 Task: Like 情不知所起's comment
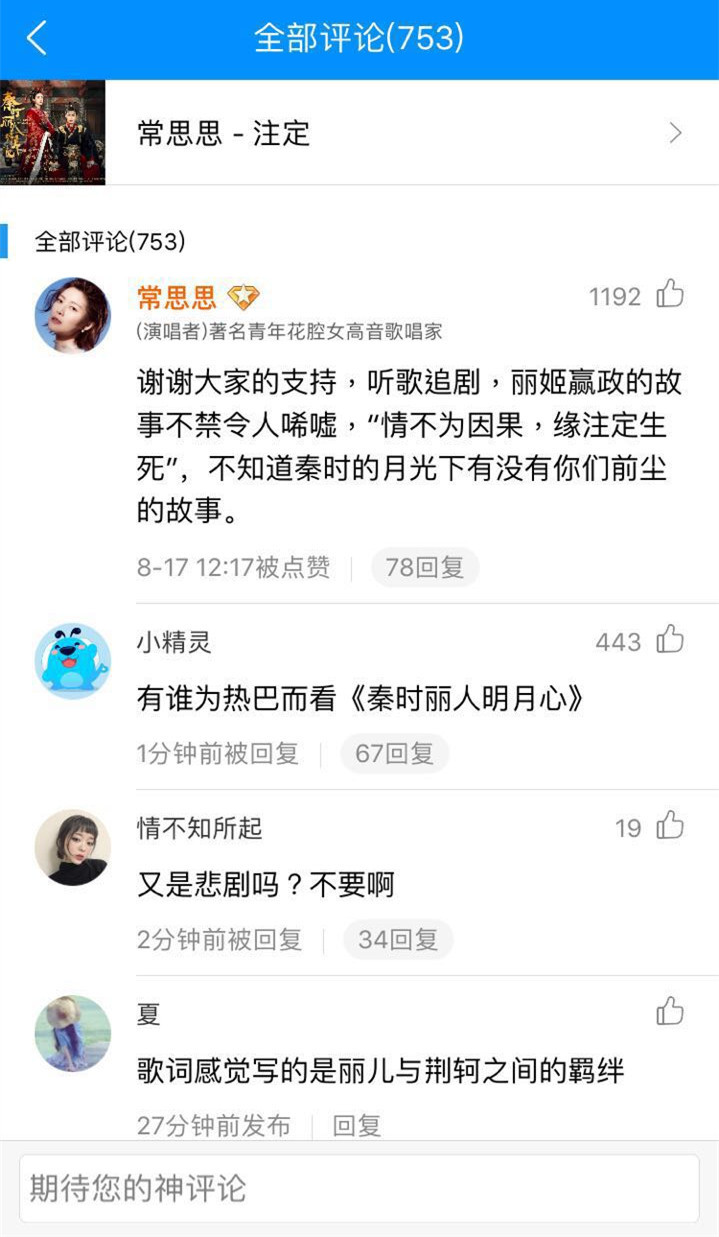670,827
